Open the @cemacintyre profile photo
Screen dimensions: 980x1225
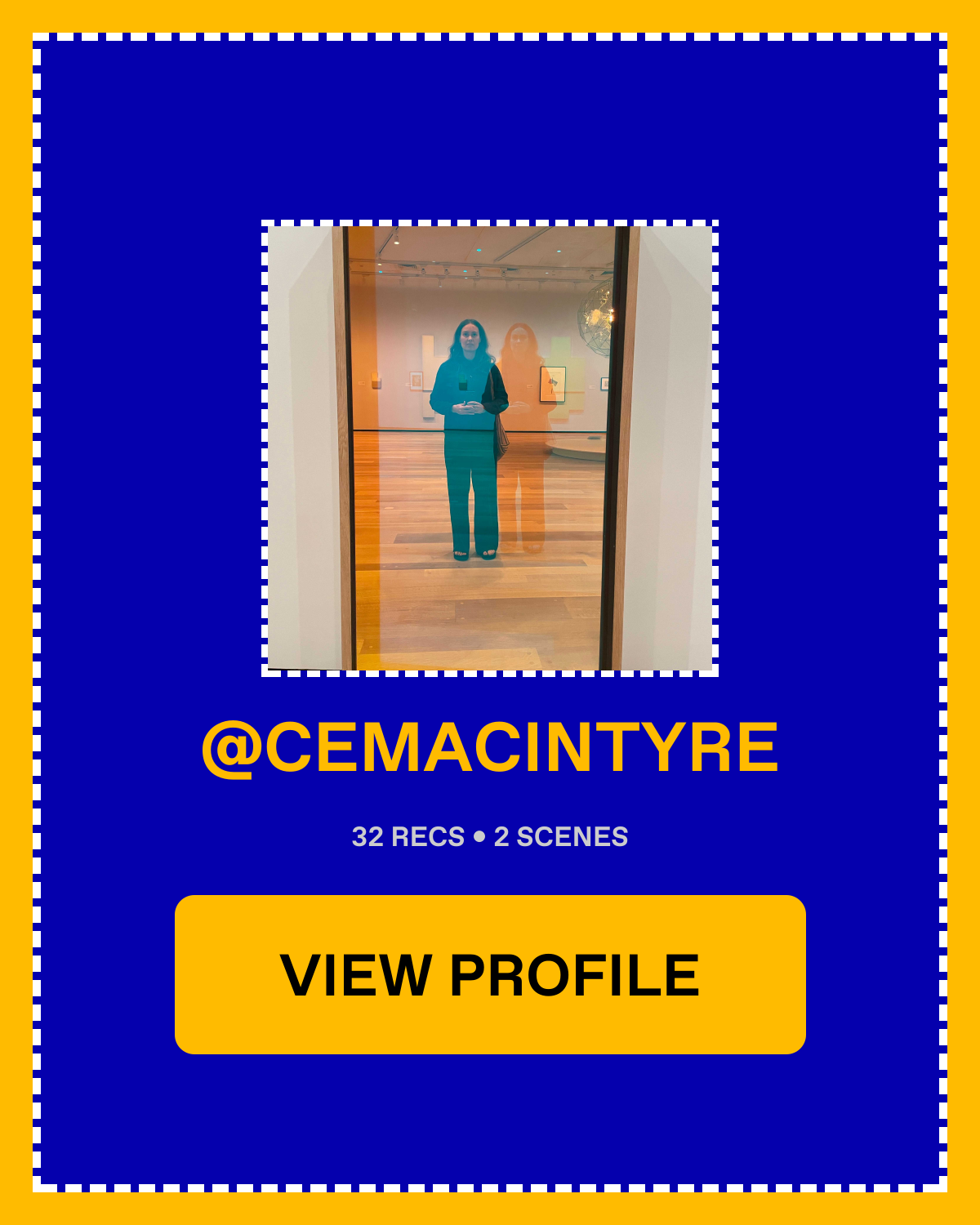490,448
